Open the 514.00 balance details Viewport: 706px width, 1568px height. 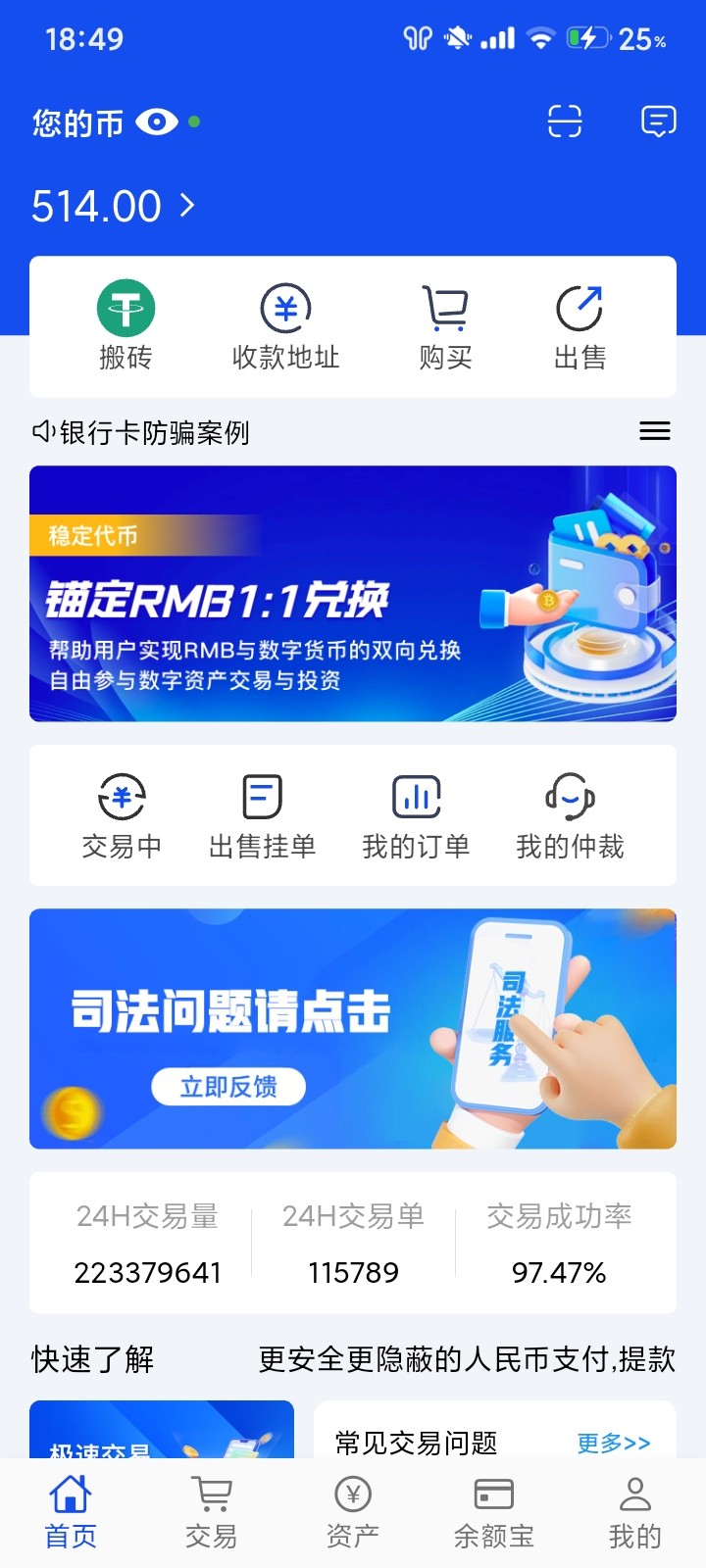pyautogui.click(x=113, y=206)
